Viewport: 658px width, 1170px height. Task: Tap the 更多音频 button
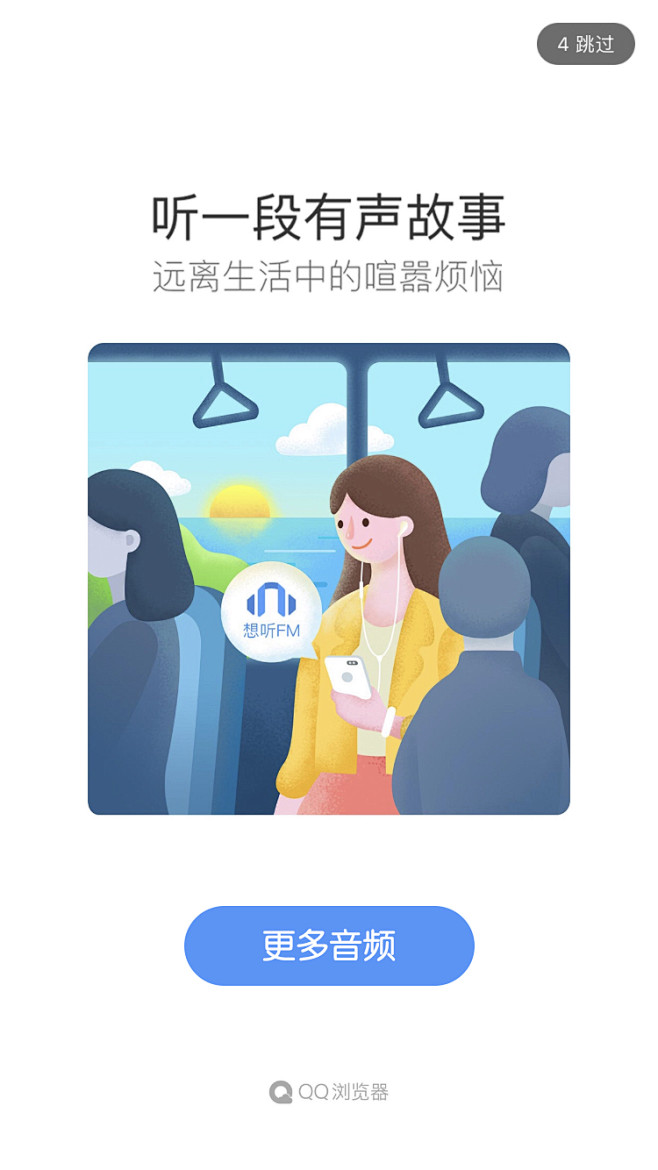329,945
